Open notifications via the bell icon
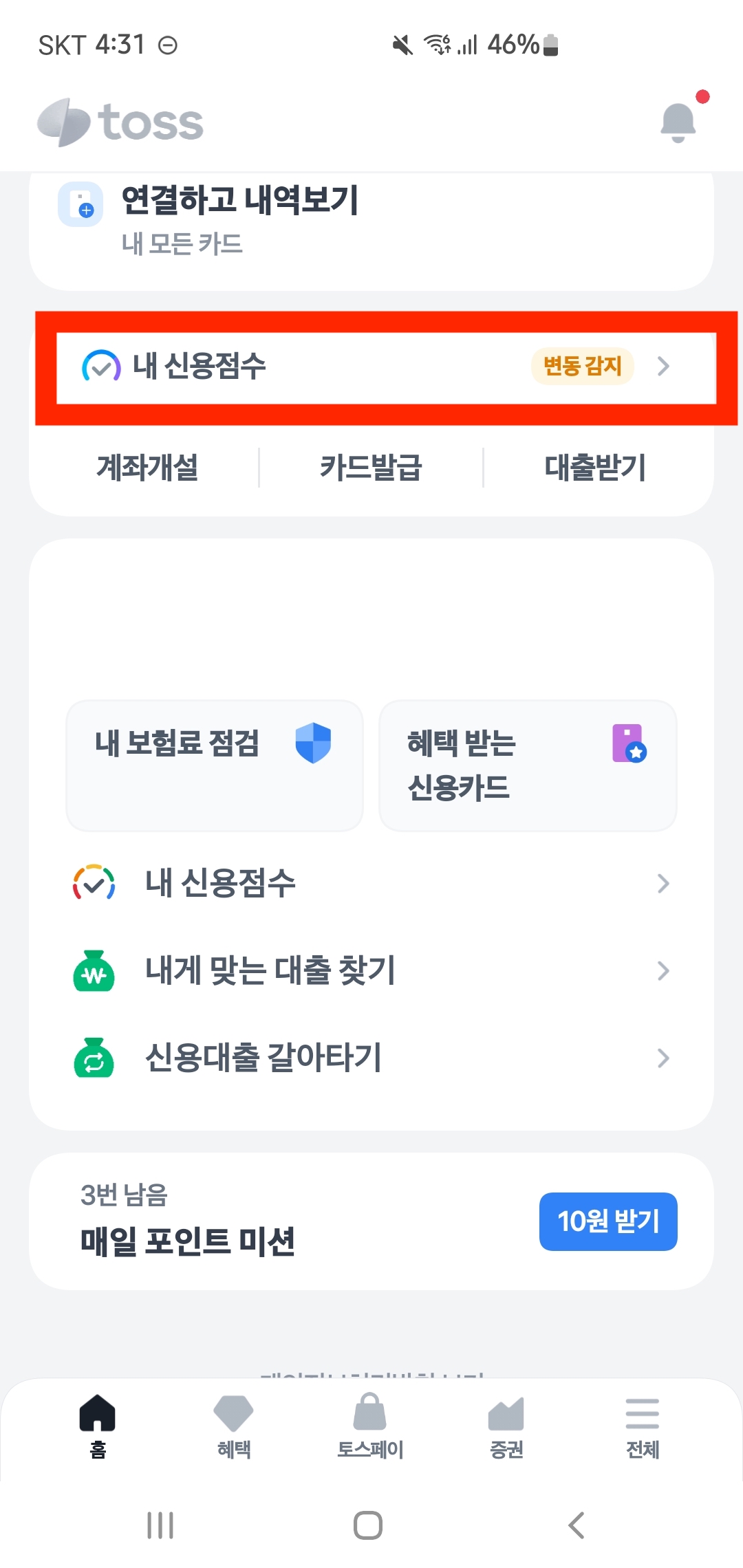Image resolution: width=743 pixels, height=1568 pixels. click(678, 122)
